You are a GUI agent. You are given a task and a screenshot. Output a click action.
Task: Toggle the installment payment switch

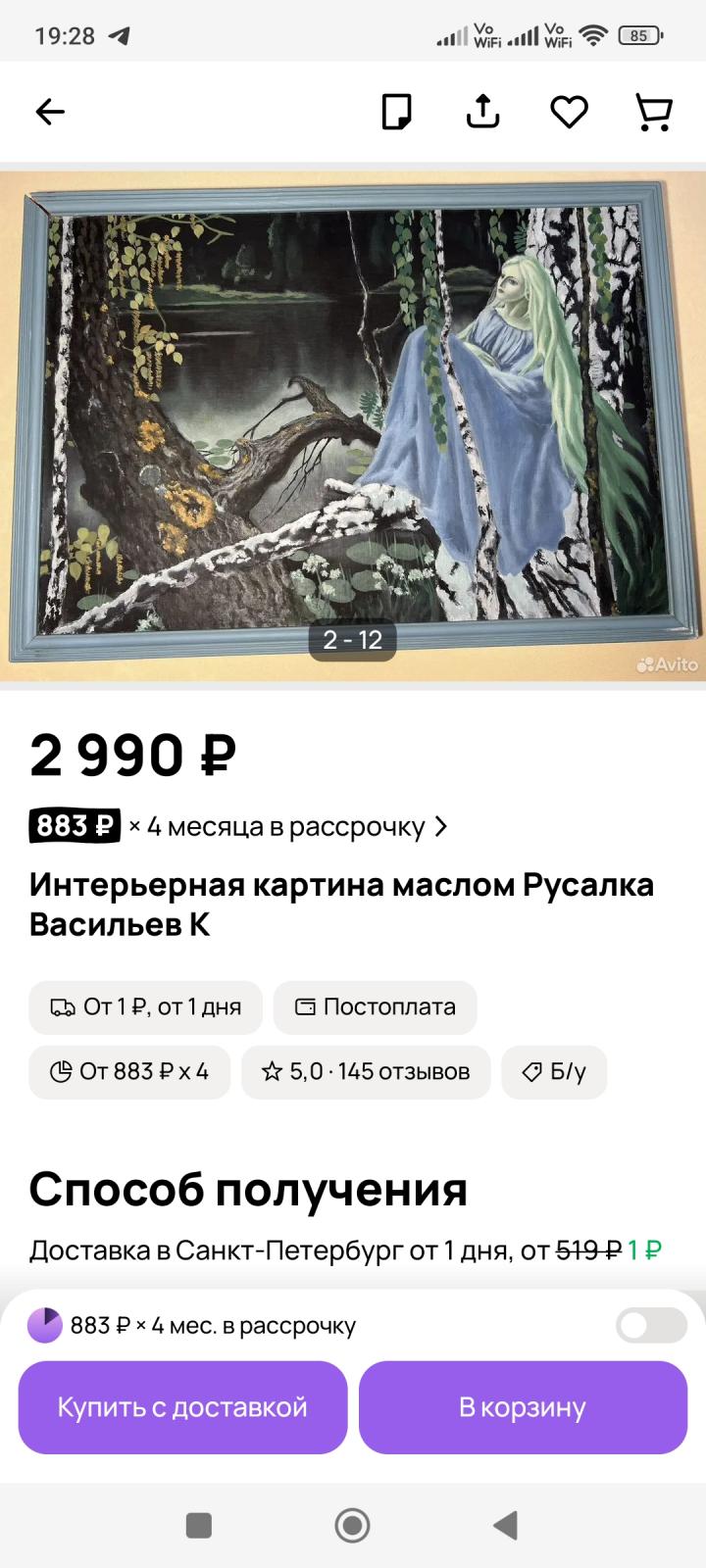tap(651, 1326)
